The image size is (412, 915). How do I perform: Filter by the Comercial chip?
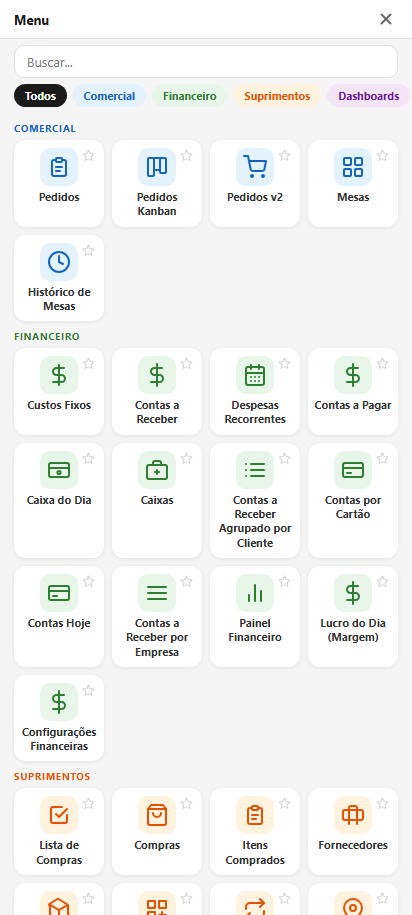109,96
